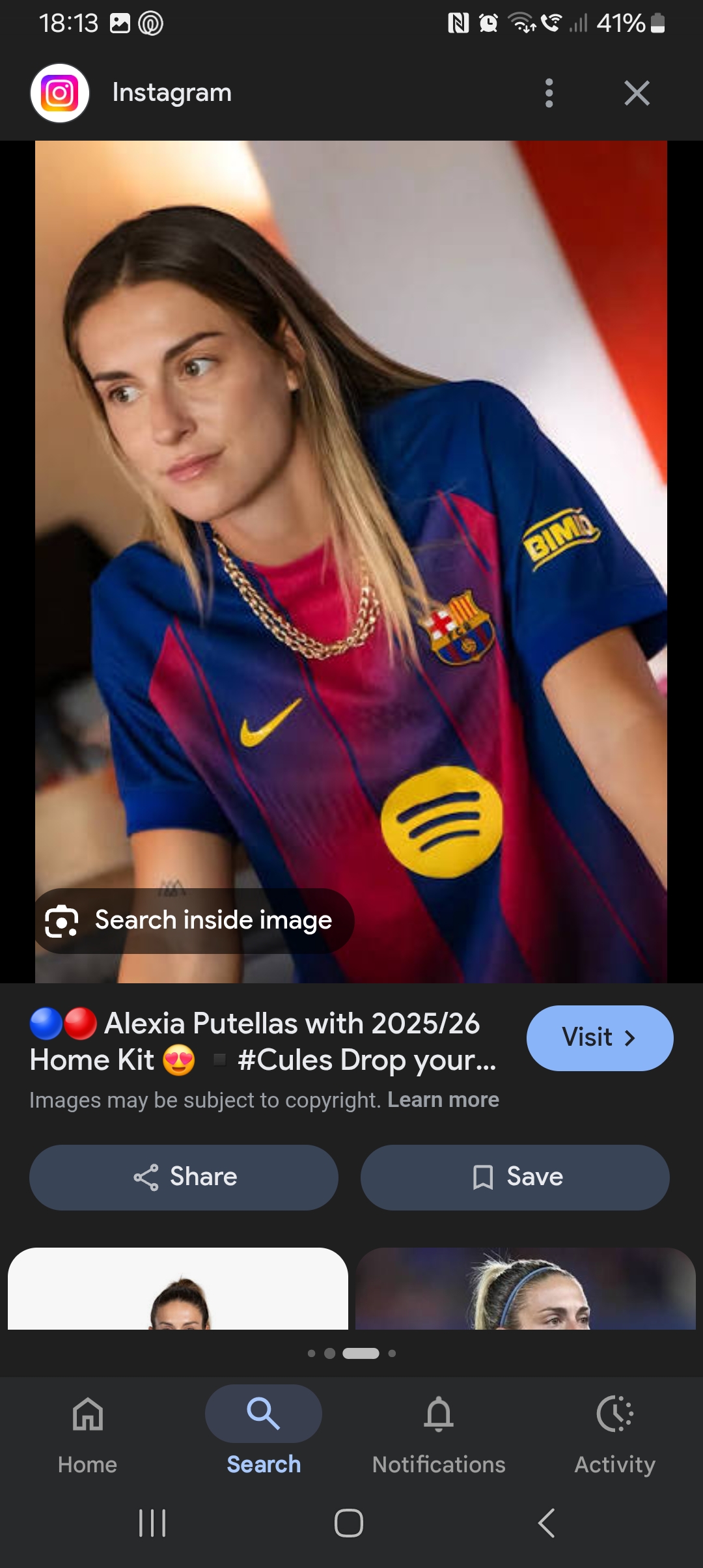Image resolution: width=703 pixels, height=1568 pixels.
Task: Dismiss the result with the X button
Action: point(637,92)
